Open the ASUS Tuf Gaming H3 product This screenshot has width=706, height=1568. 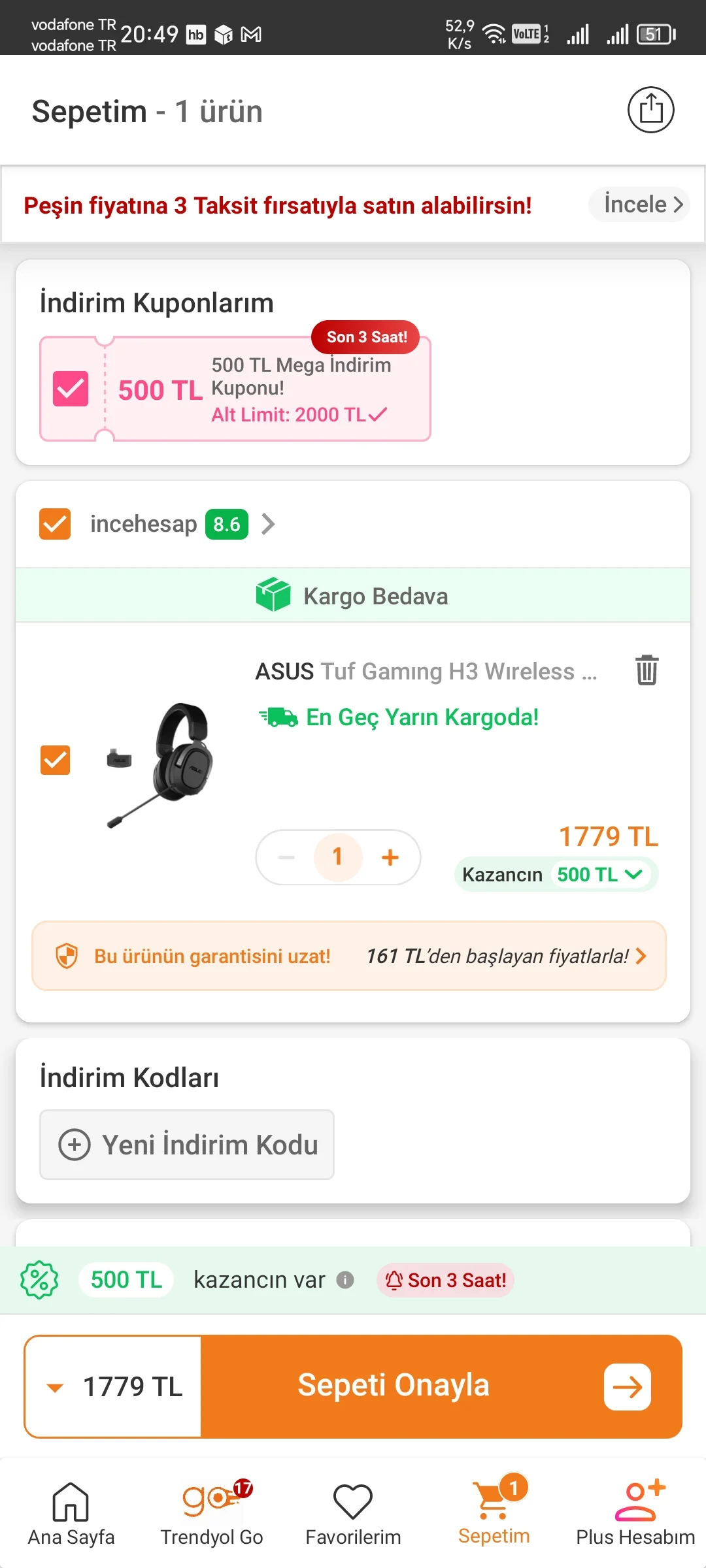pos(425,672)
